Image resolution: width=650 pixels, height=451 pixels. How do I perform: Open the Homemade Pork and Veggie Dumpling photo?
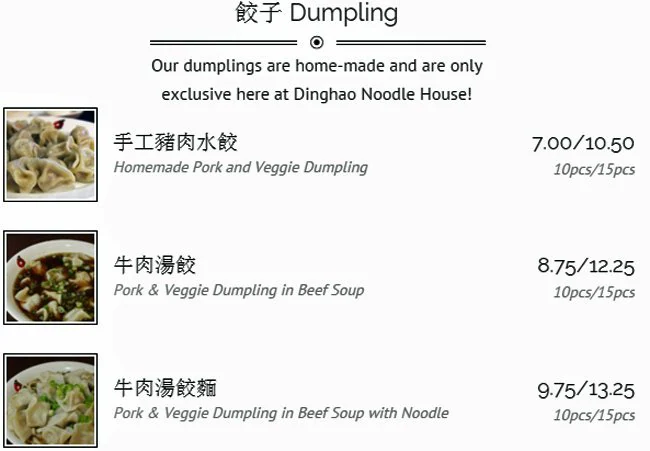(x=50, y=155)
